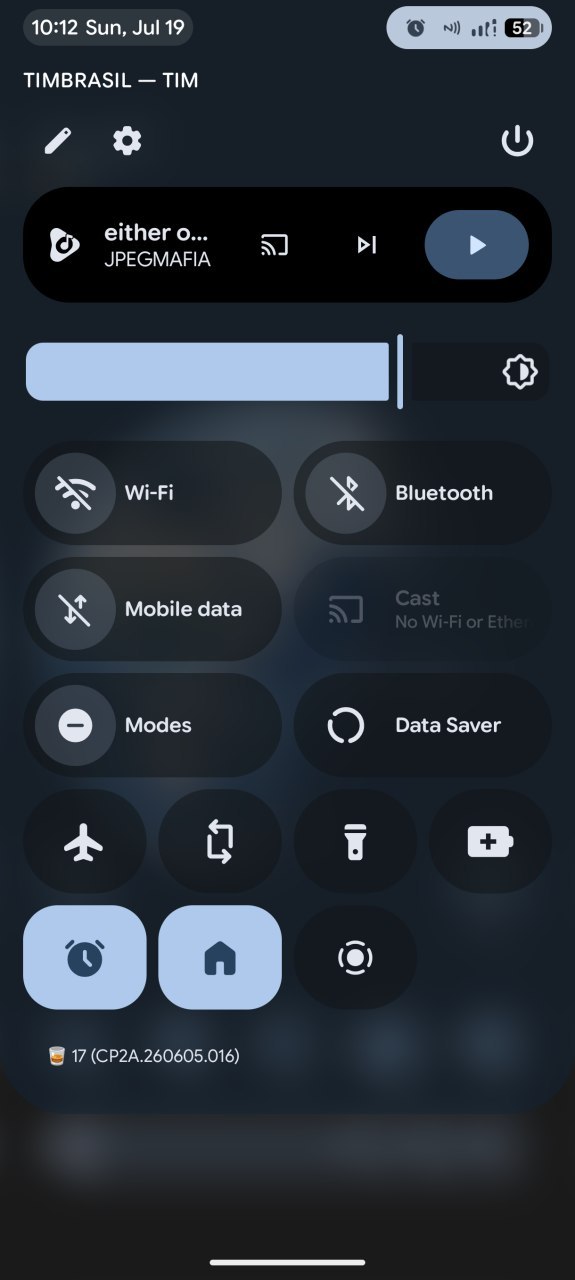Edit quick settings tiles with pencil icon
The width and height of the screenshot is (575, 1280).
click(x=58, y=141)
